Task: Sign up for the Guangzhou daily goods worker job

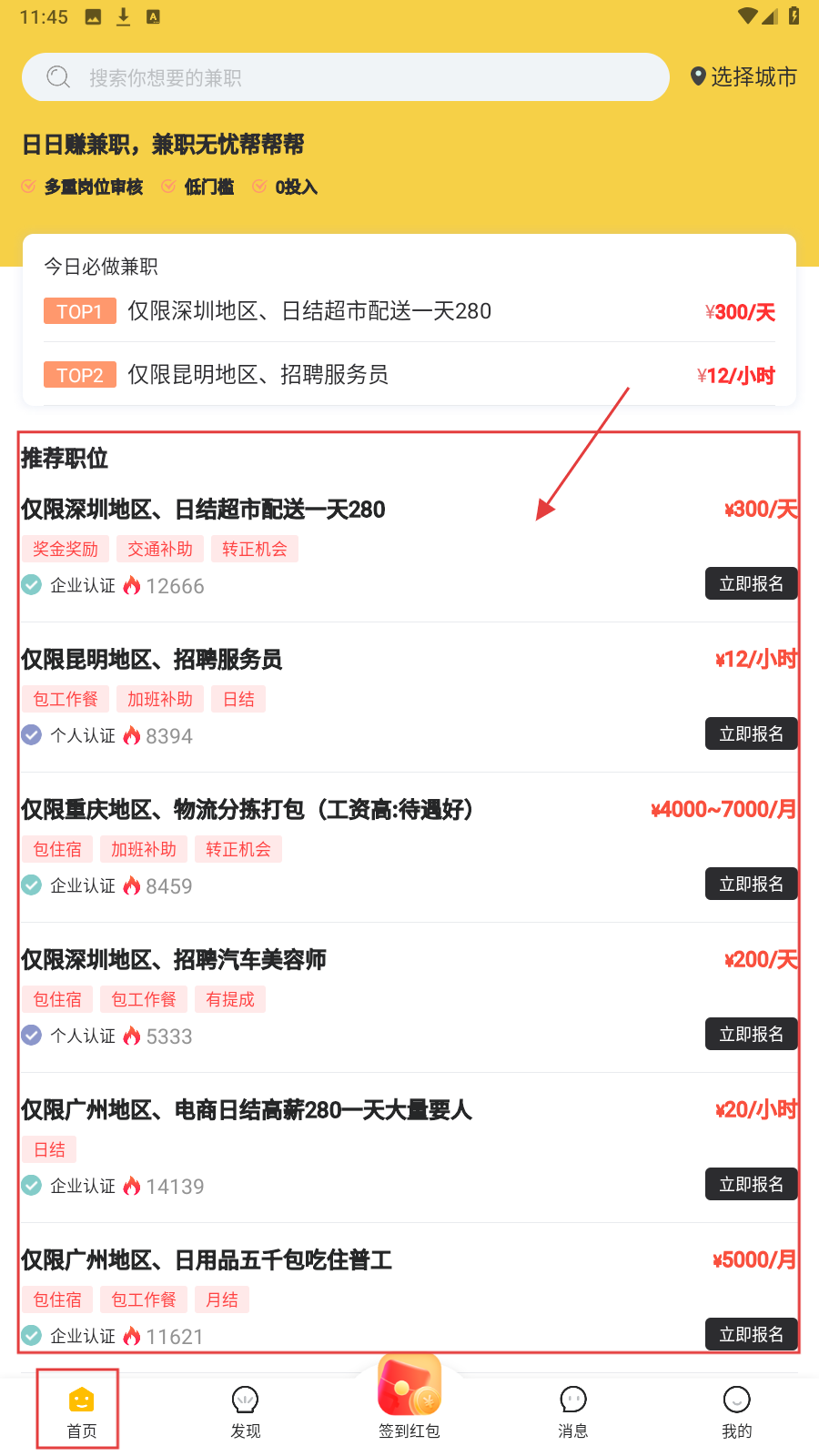Action: (751, 1335)
